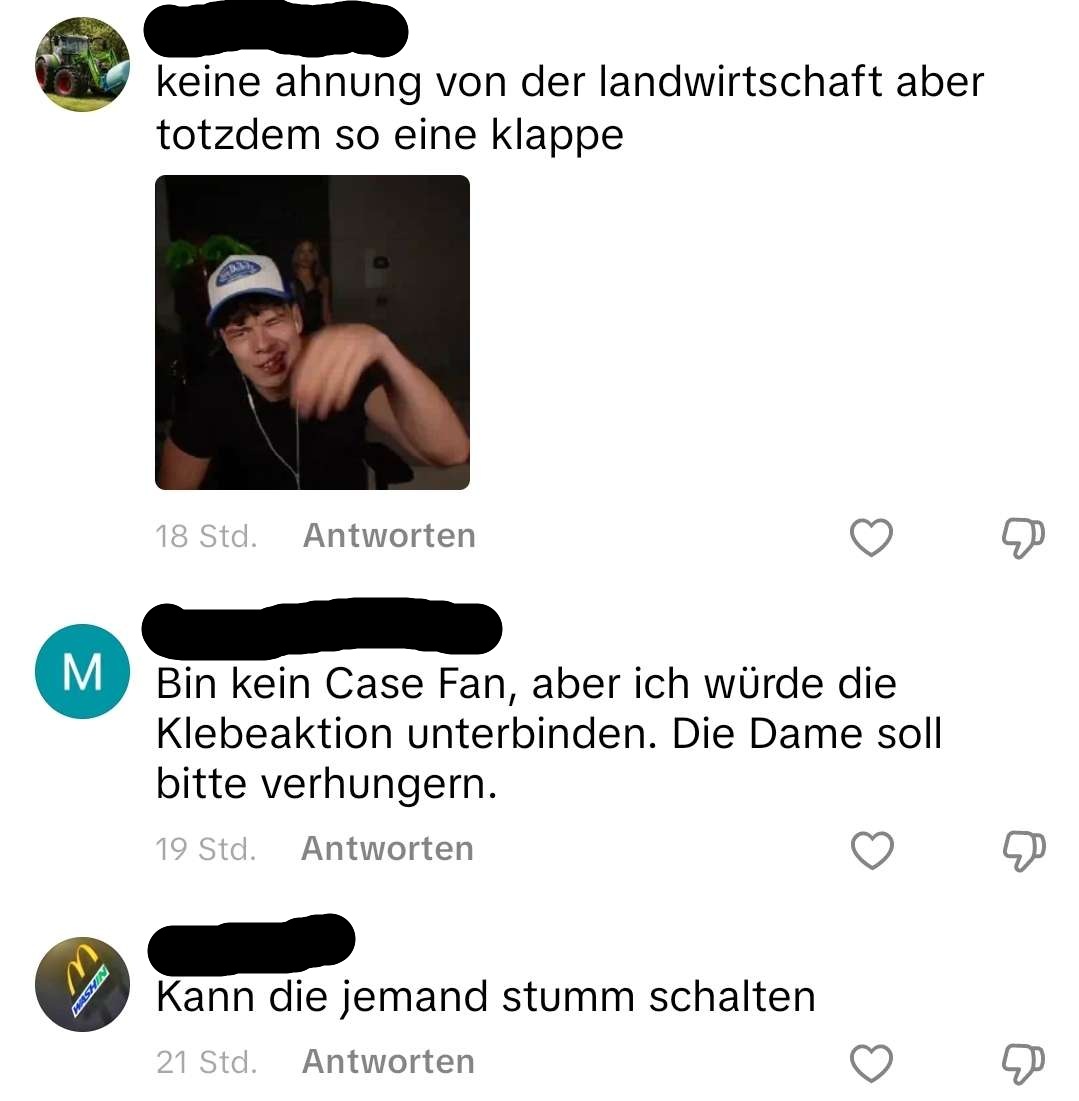Reply to the 18 Std. comment

(389, 536)
